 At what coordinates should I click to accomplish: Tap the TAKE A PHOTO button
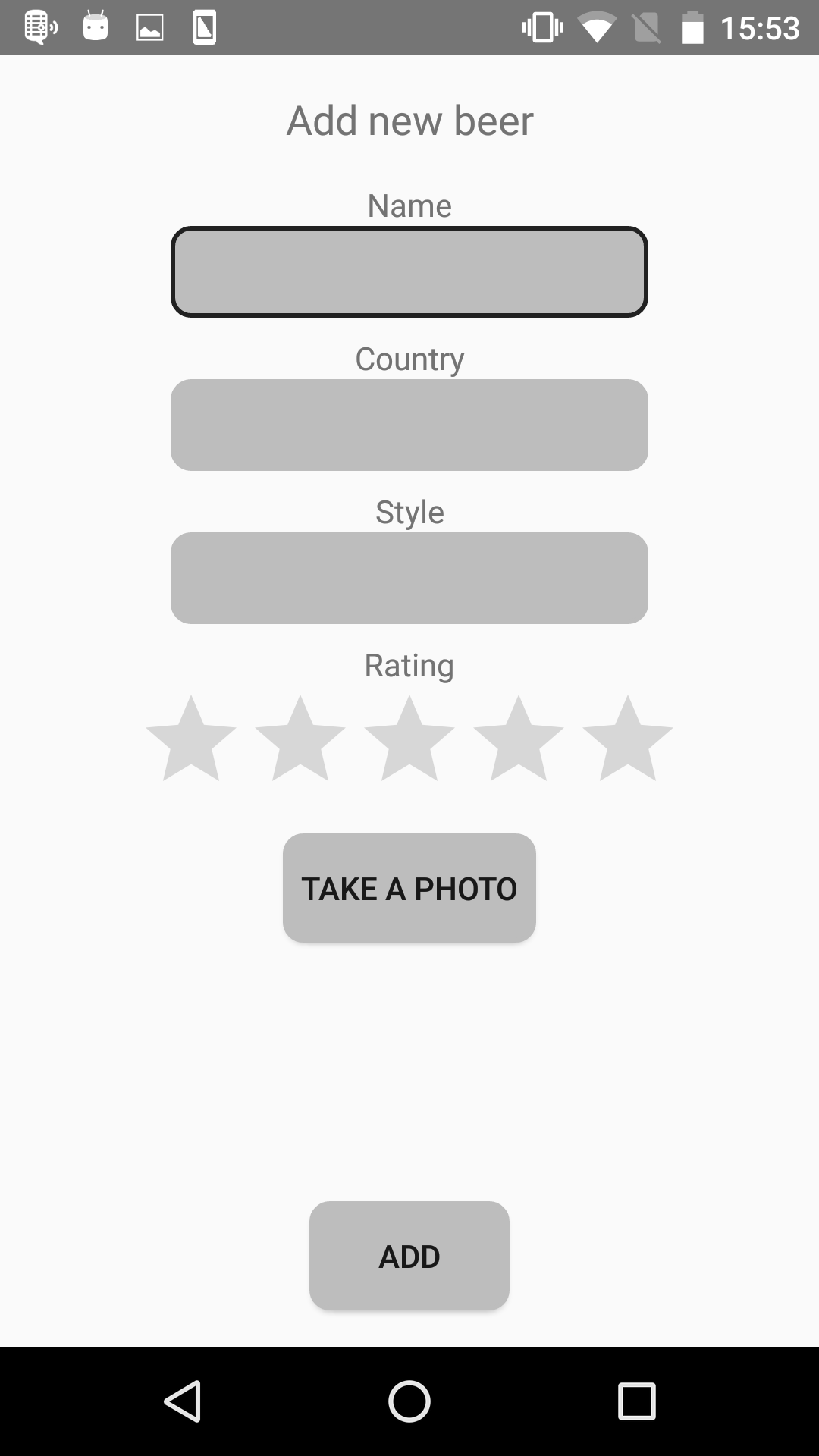tap(409, 888)
